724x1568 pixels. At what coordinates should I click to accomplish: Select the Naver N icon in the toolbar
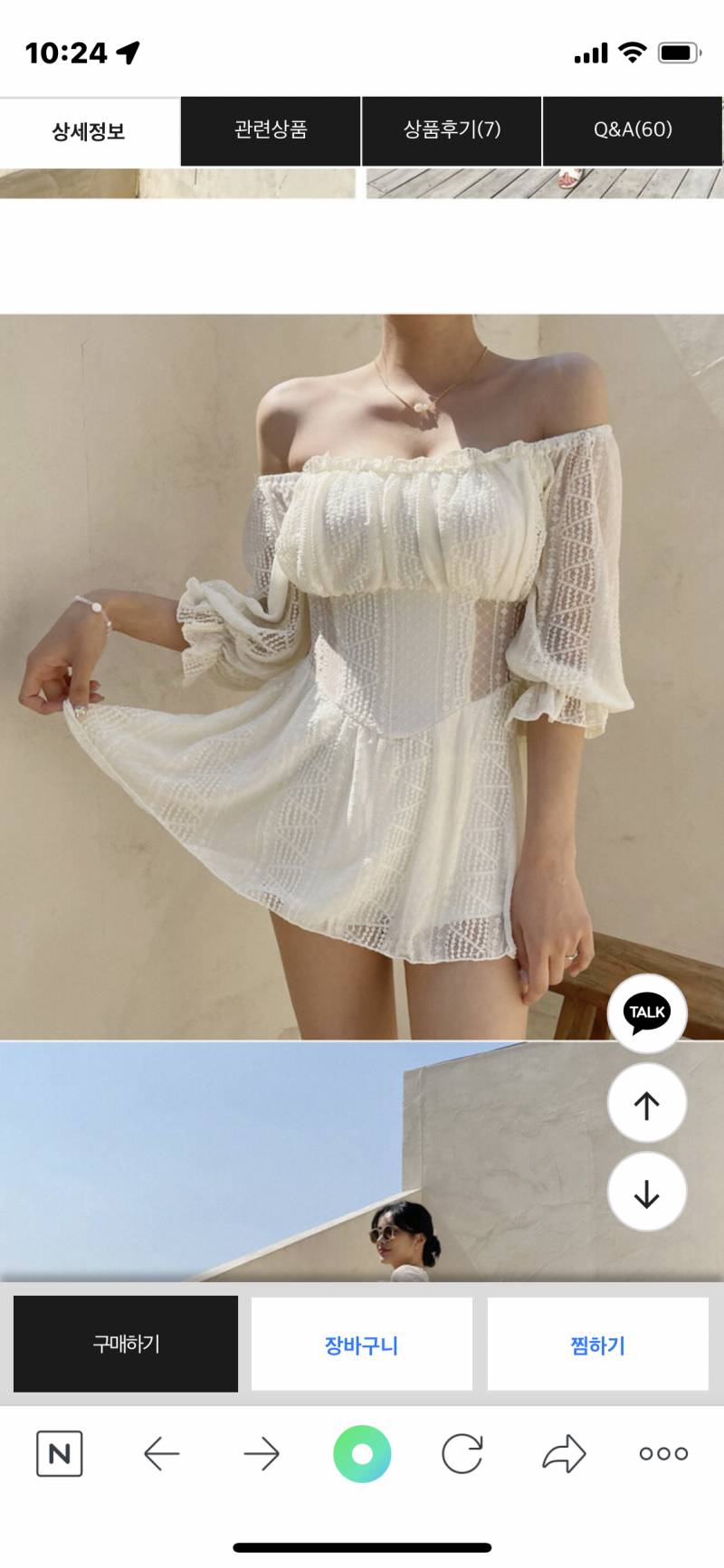(60, 1454)
